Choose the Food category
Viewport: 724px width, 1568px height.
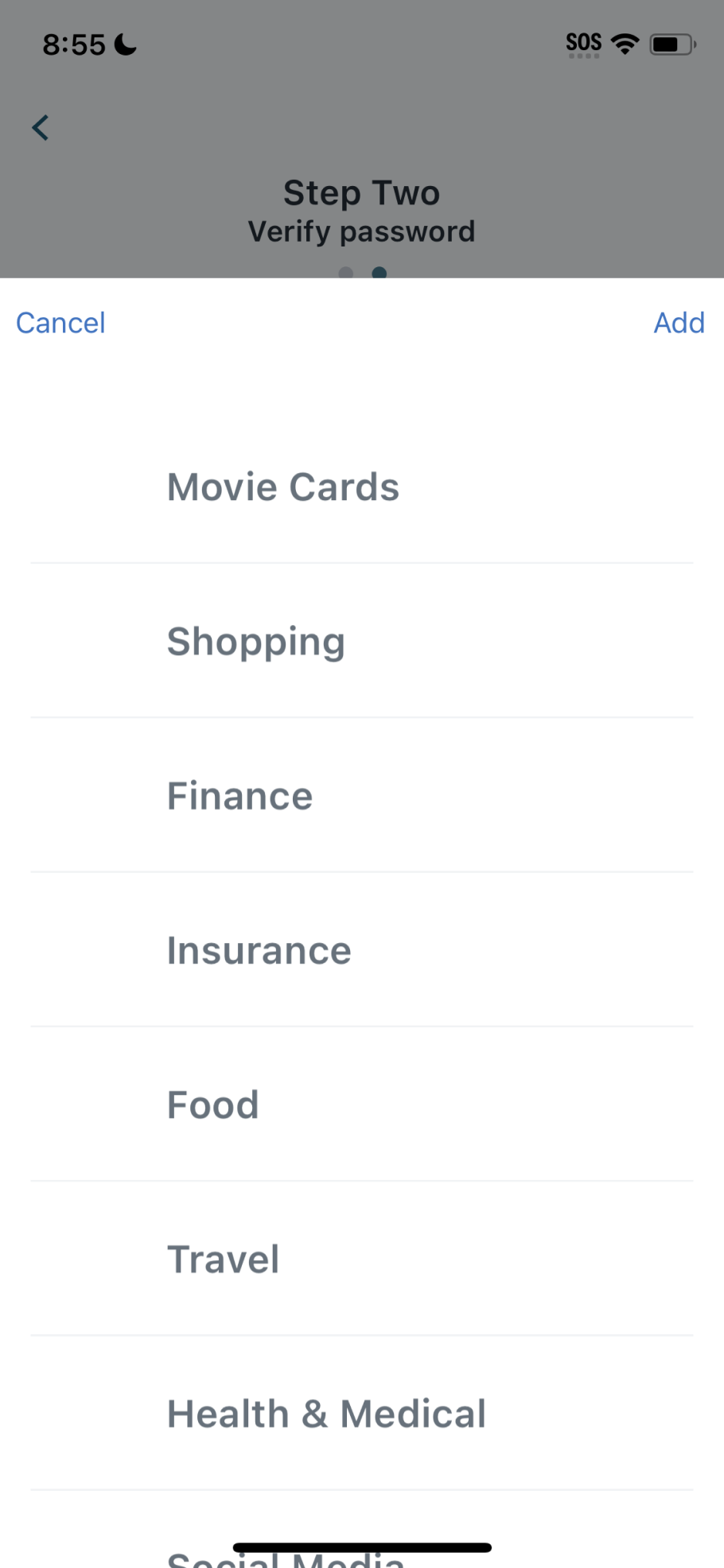(212, 1104)
